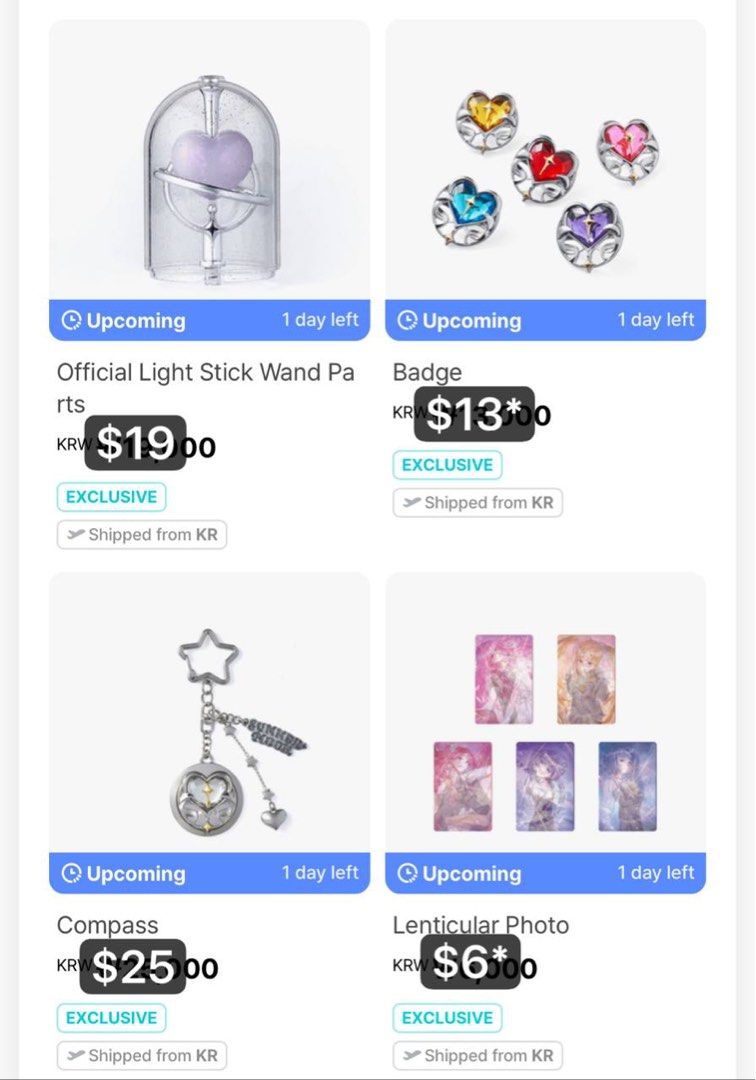The height and width of the screenshot is (1080, 756).
Task: Click Shipped from KR label under Compass
Action: [141, 1056]
